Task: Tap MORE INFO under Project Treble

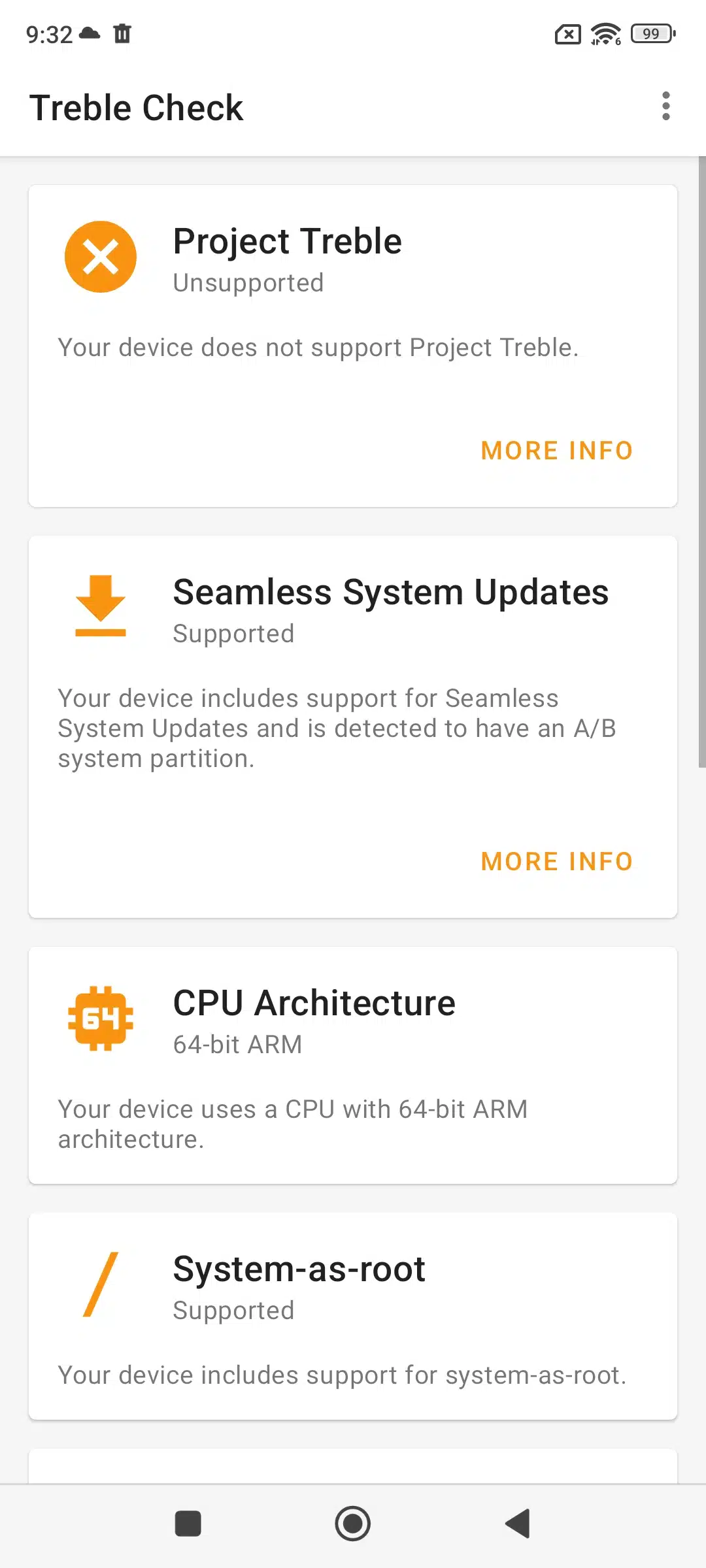Action: 557,451
